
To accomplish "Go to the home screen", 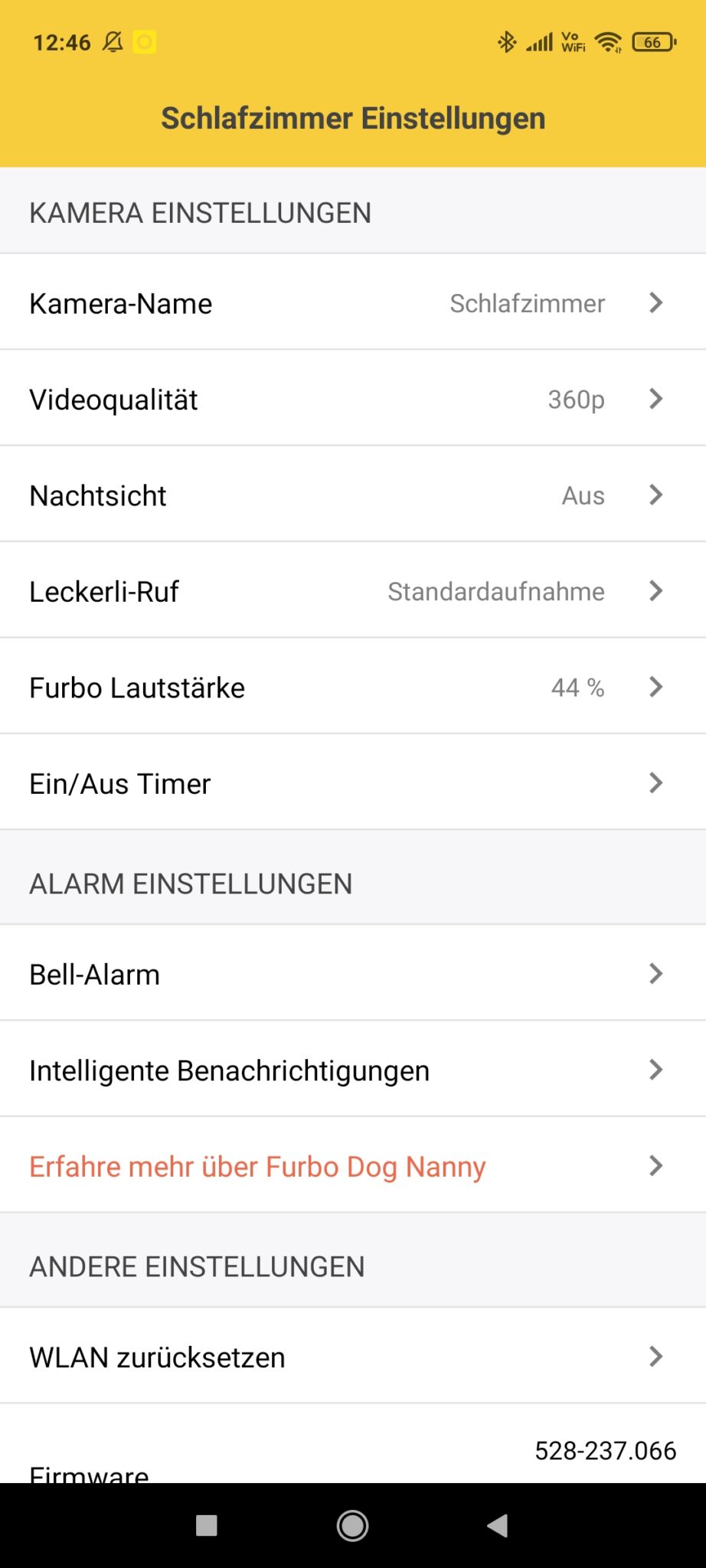I will coord(352,1526).
